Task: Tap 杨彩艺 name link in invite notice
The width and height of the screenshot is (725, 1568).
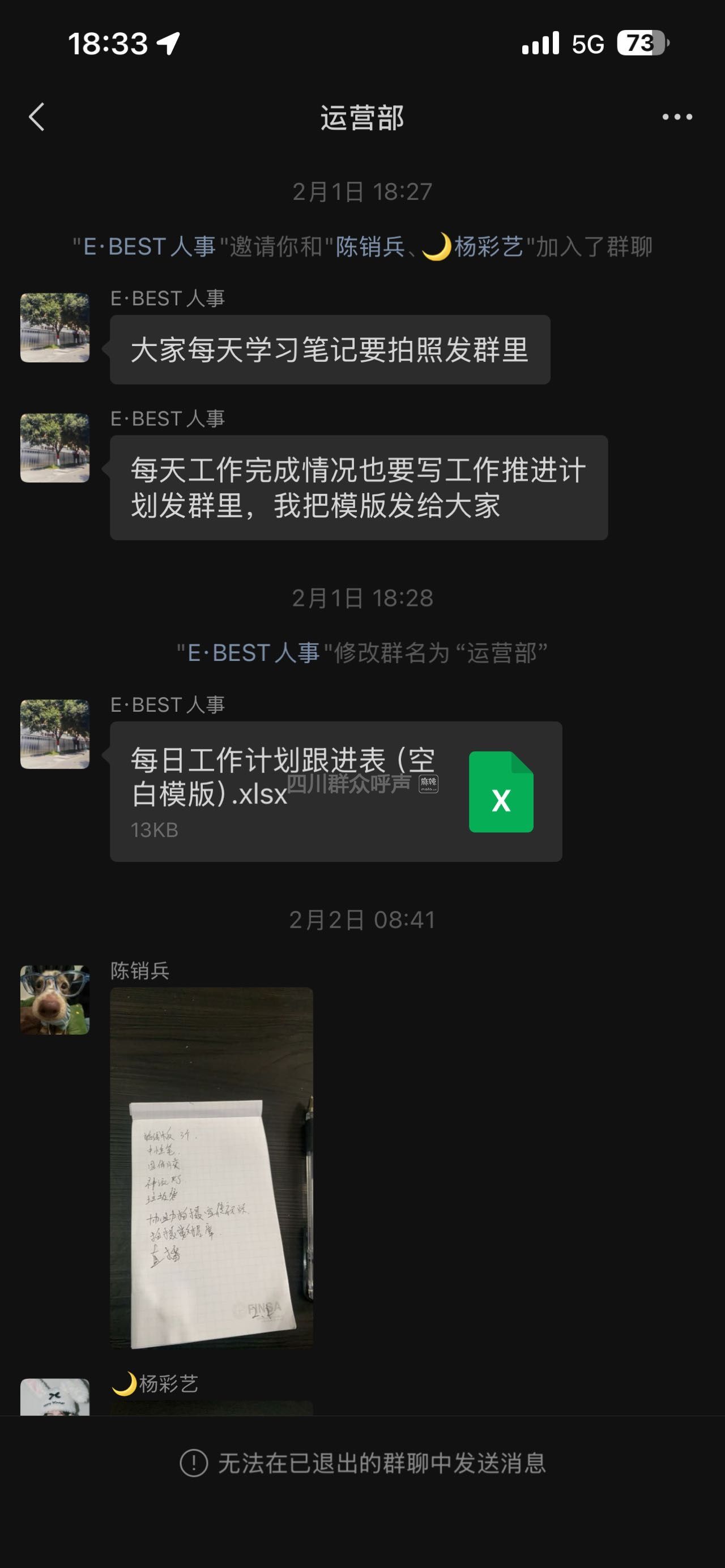Action: tap(487, 247)
